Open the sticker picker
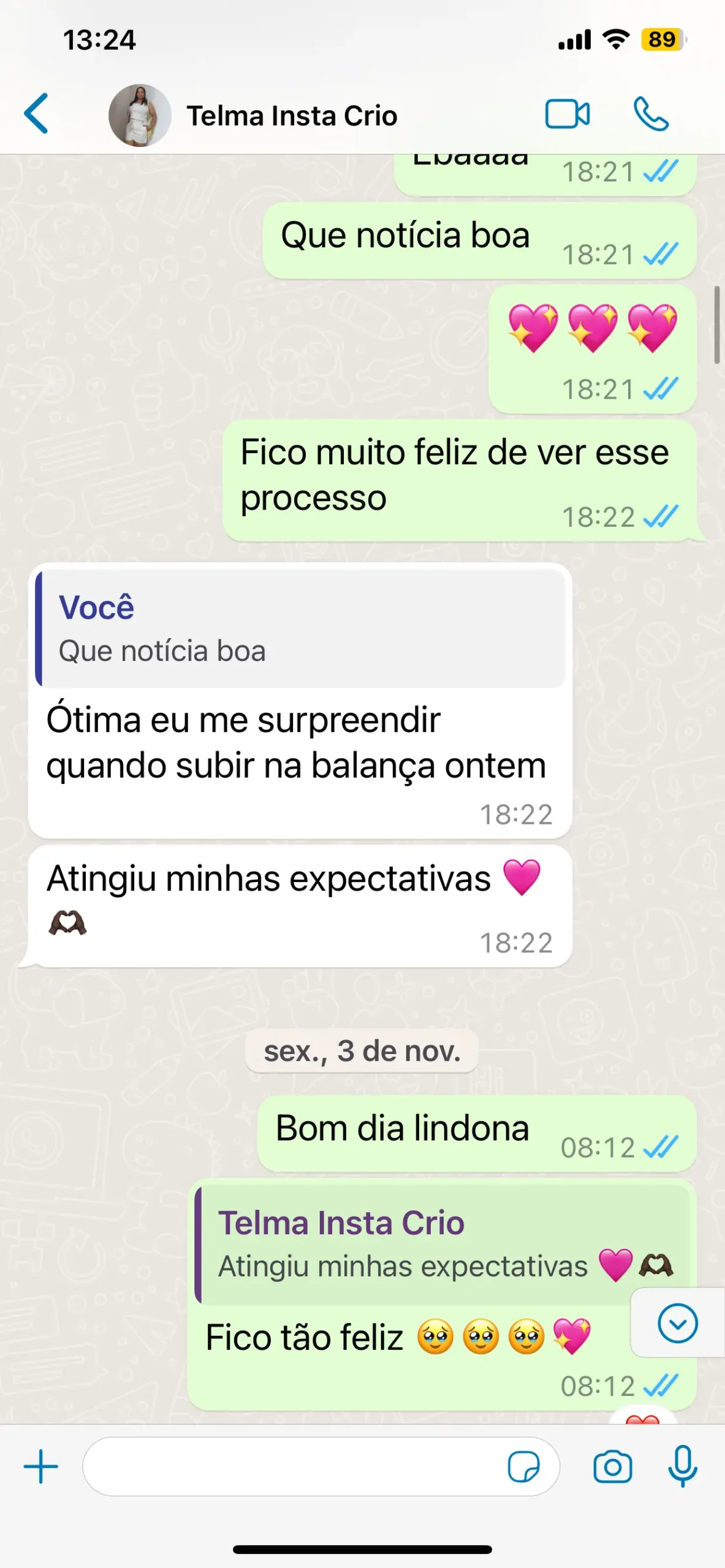 [x=524, y=1467]
